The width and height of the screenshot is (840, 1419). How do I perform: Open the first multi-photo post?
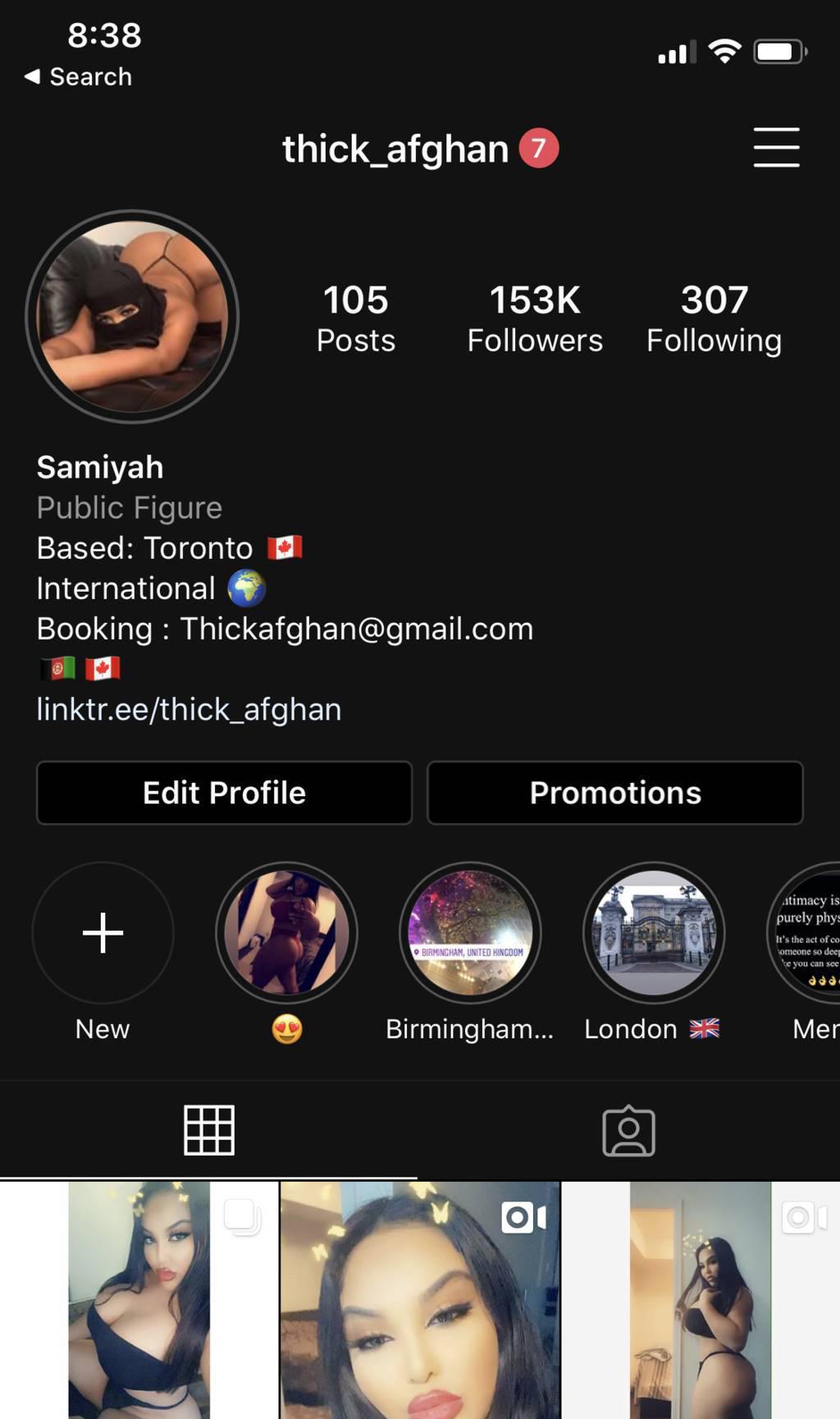coord(139,1300)
